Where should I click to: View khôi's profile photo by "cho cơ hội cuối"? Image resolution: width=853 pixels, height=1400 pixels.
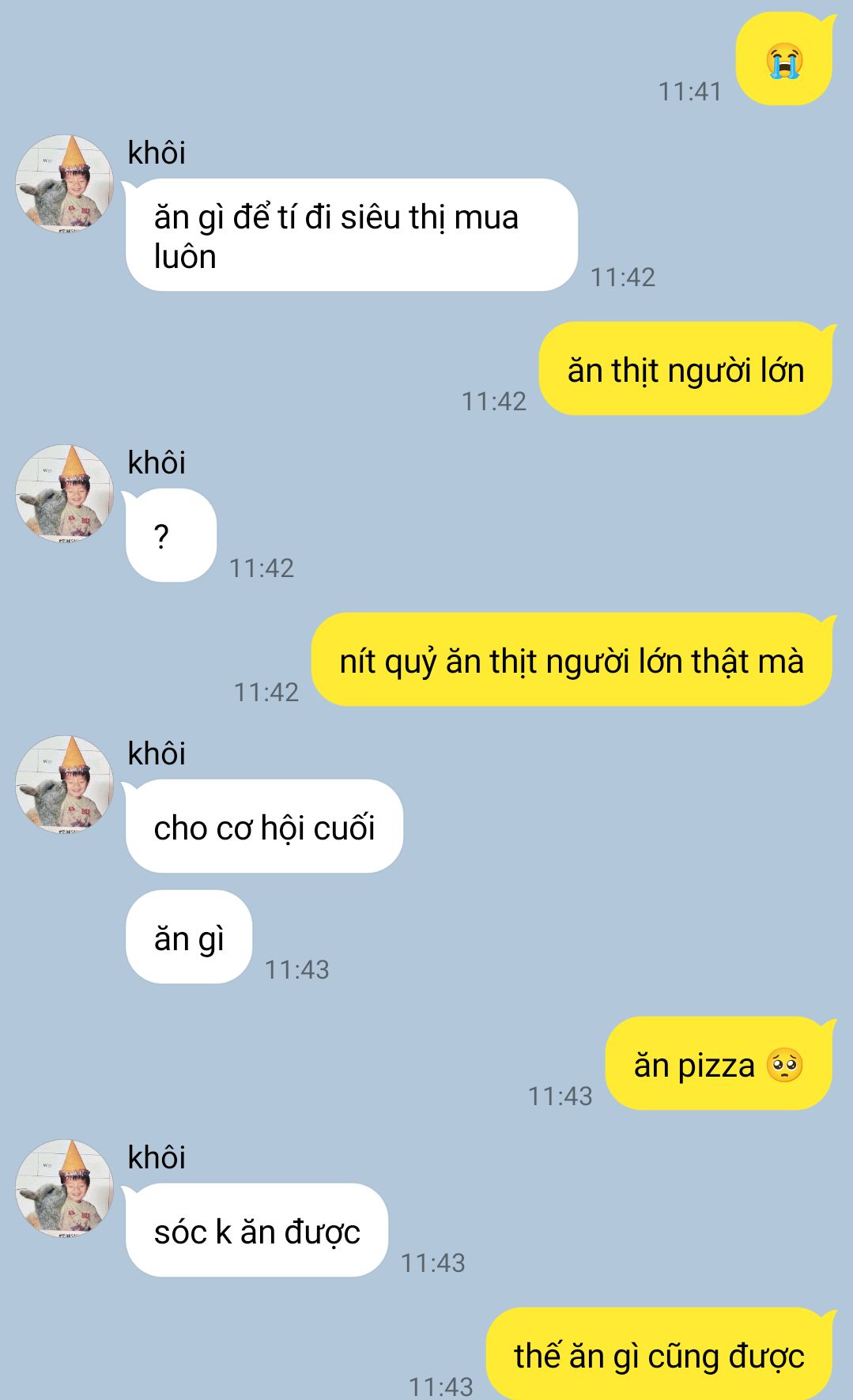(x=65, y=785)
